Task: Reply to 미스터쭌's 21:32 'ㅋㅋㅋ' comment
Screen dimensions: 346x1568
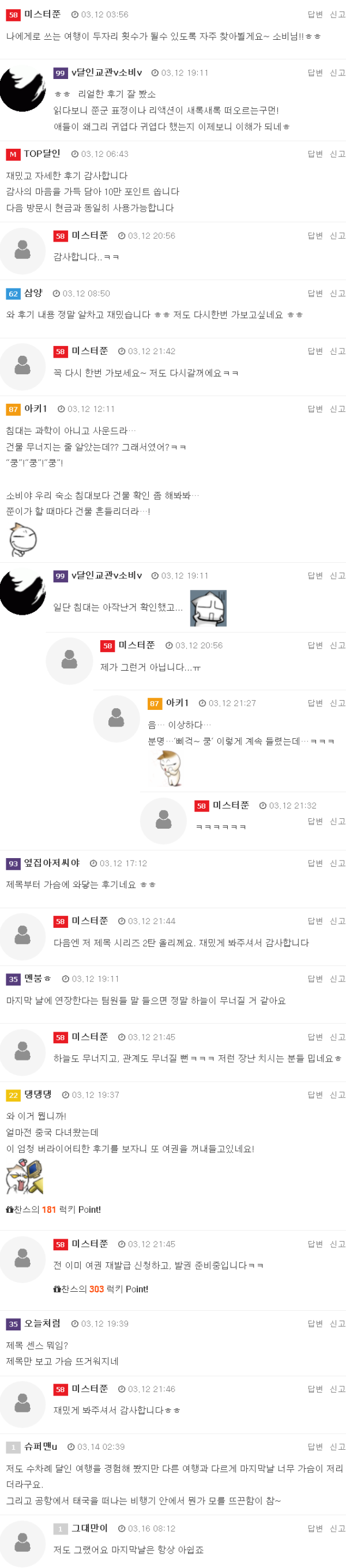Action: point(314,821)
